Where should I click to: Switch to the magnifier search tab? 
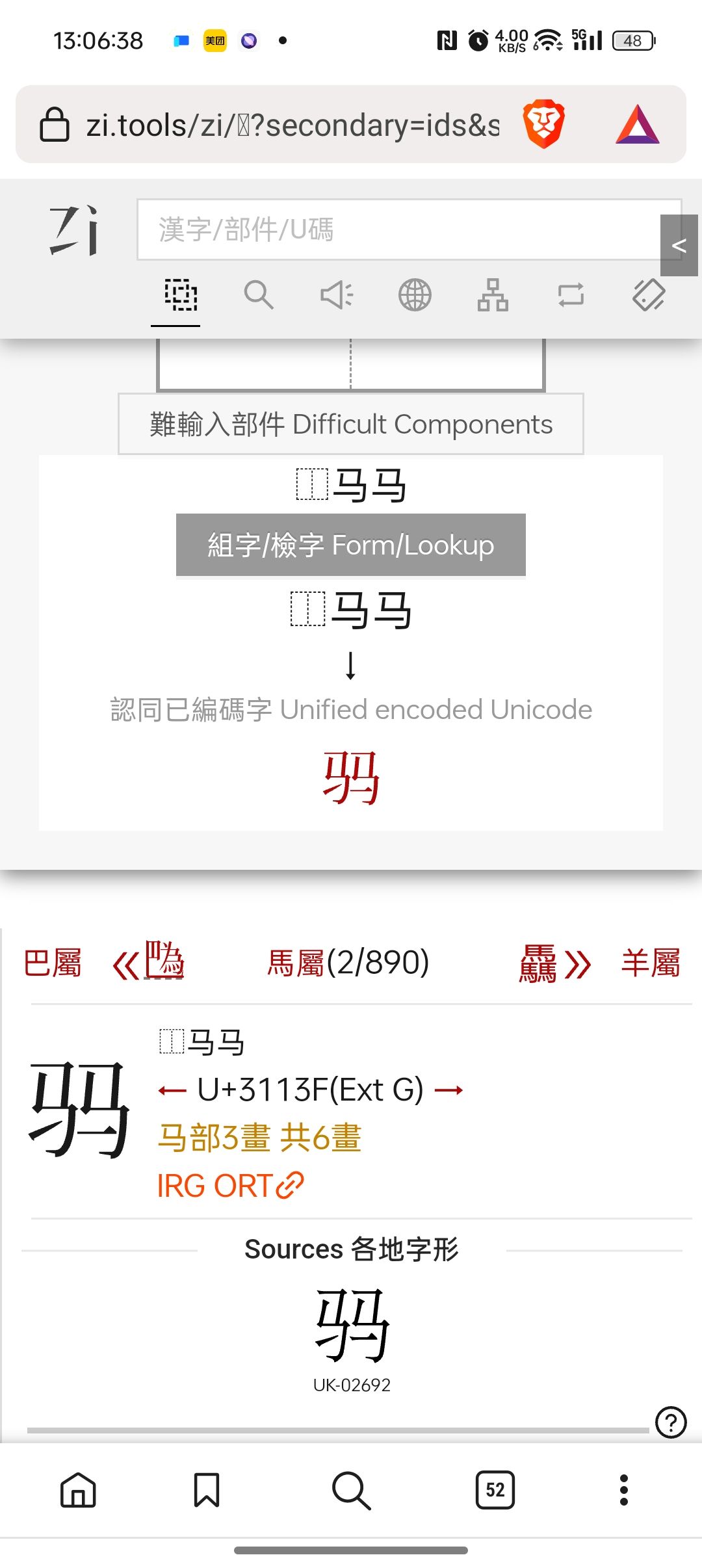click(258, 296)
